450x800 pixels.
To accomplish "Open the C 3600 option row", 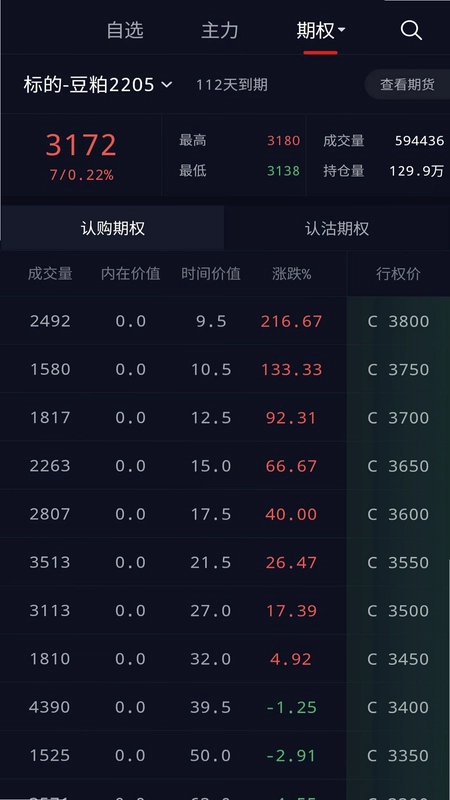I will pos(225,514).
